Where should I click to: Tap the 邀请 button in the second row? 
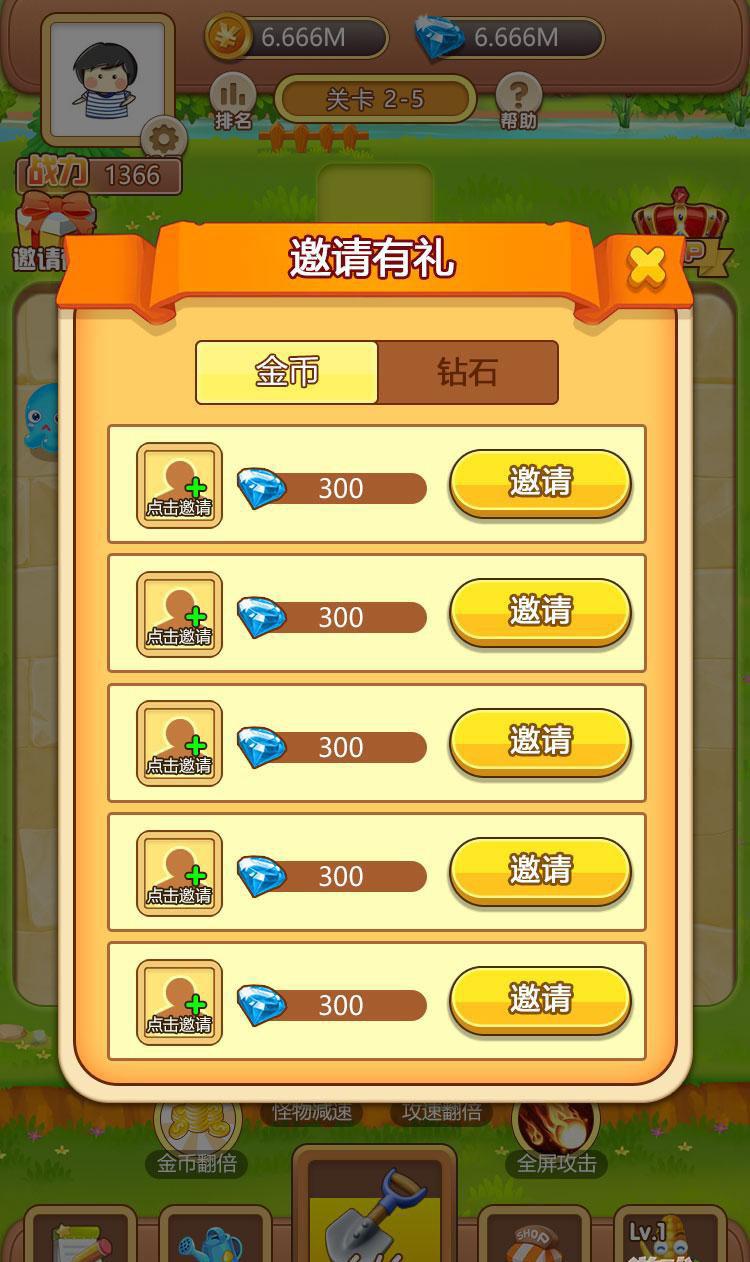point(540,613)
